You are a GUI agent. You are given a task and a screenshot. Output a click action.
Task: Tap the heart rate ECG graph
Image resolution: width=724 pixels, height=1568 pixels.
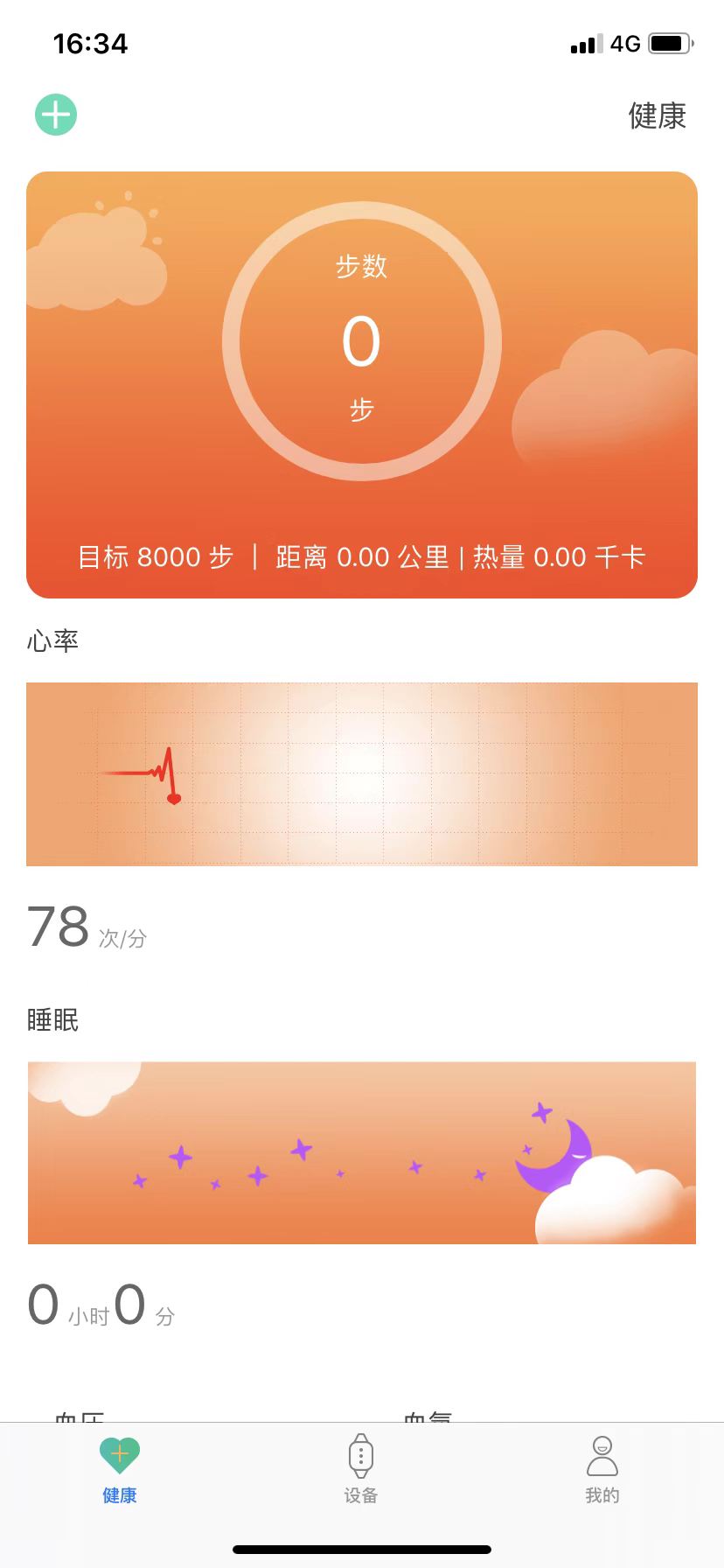361,773
